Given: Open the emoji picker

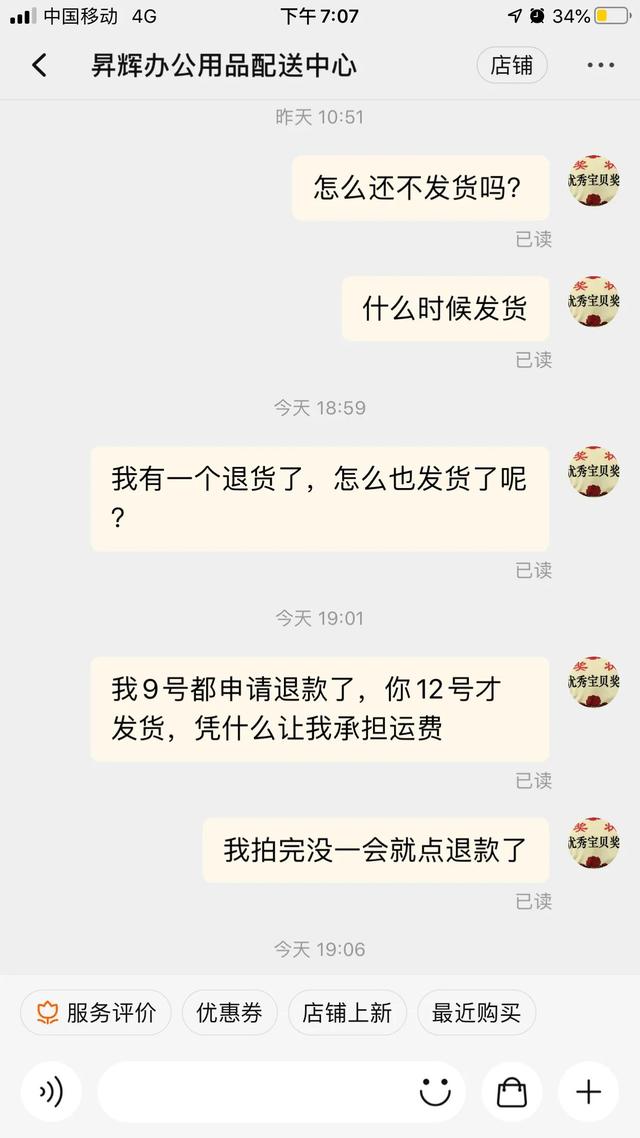Looking at the screenshot, I should [435, 1092].
